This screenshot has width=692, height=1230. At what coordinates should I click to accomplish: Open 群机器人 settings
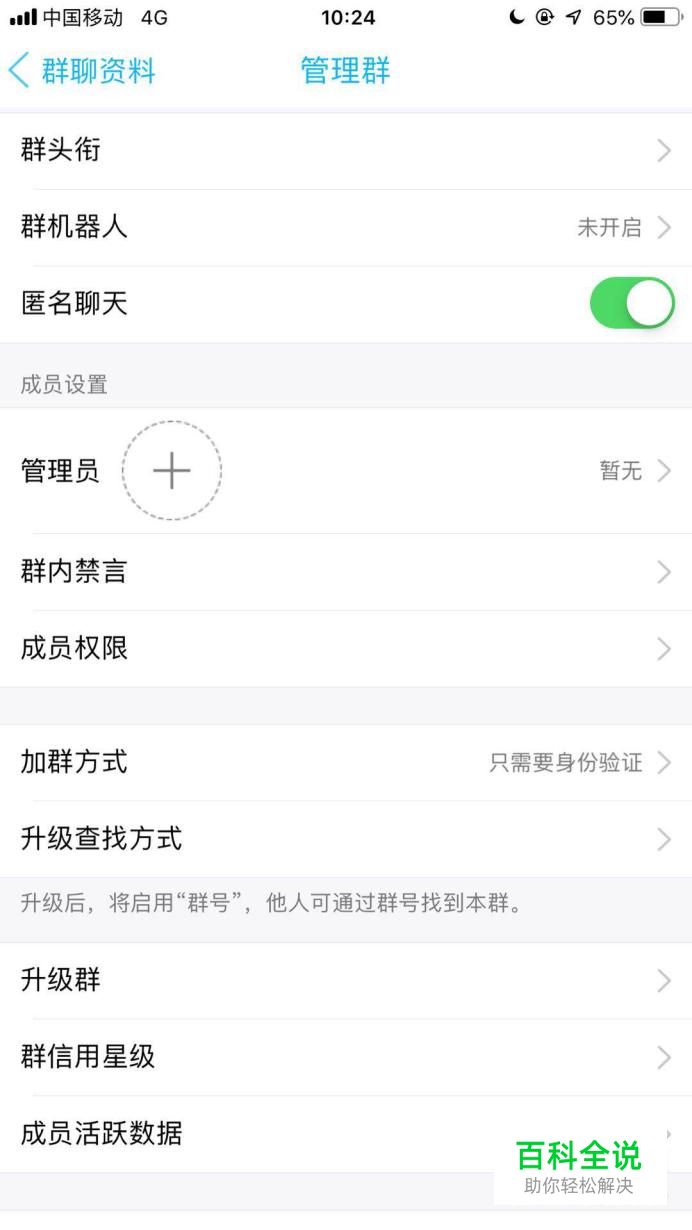(346, 227)
